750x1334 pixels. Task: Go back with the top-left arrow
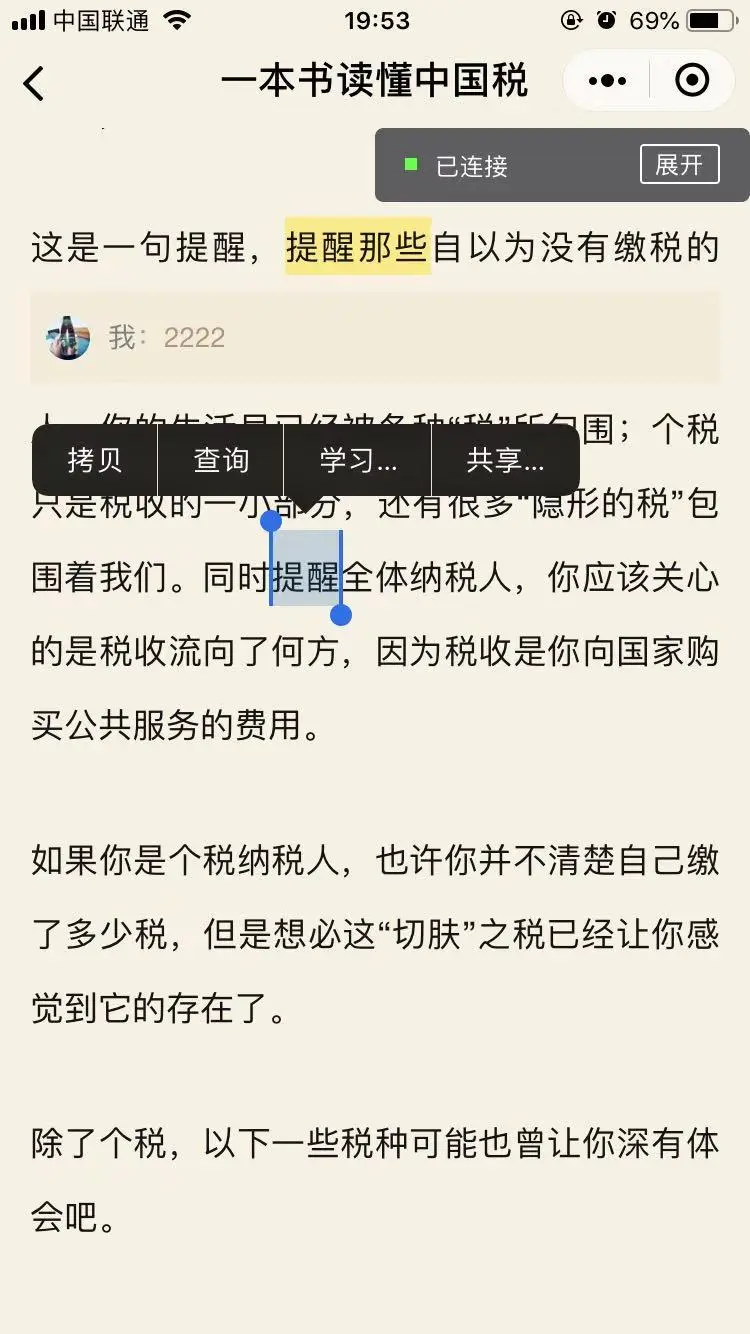click(34, 83)
